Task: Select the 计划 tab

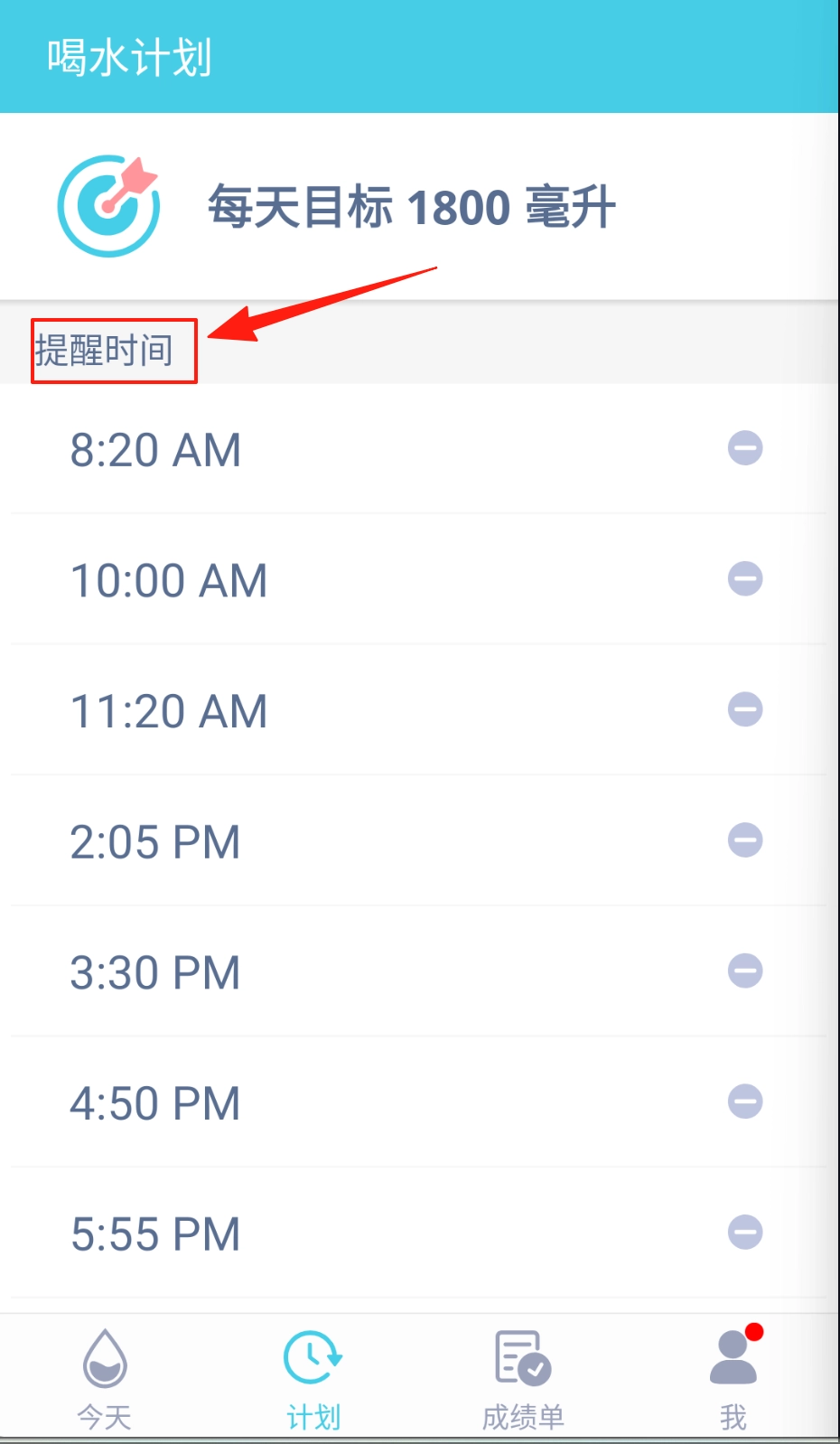Action: pyautogui.click(x=313, y=1378)
